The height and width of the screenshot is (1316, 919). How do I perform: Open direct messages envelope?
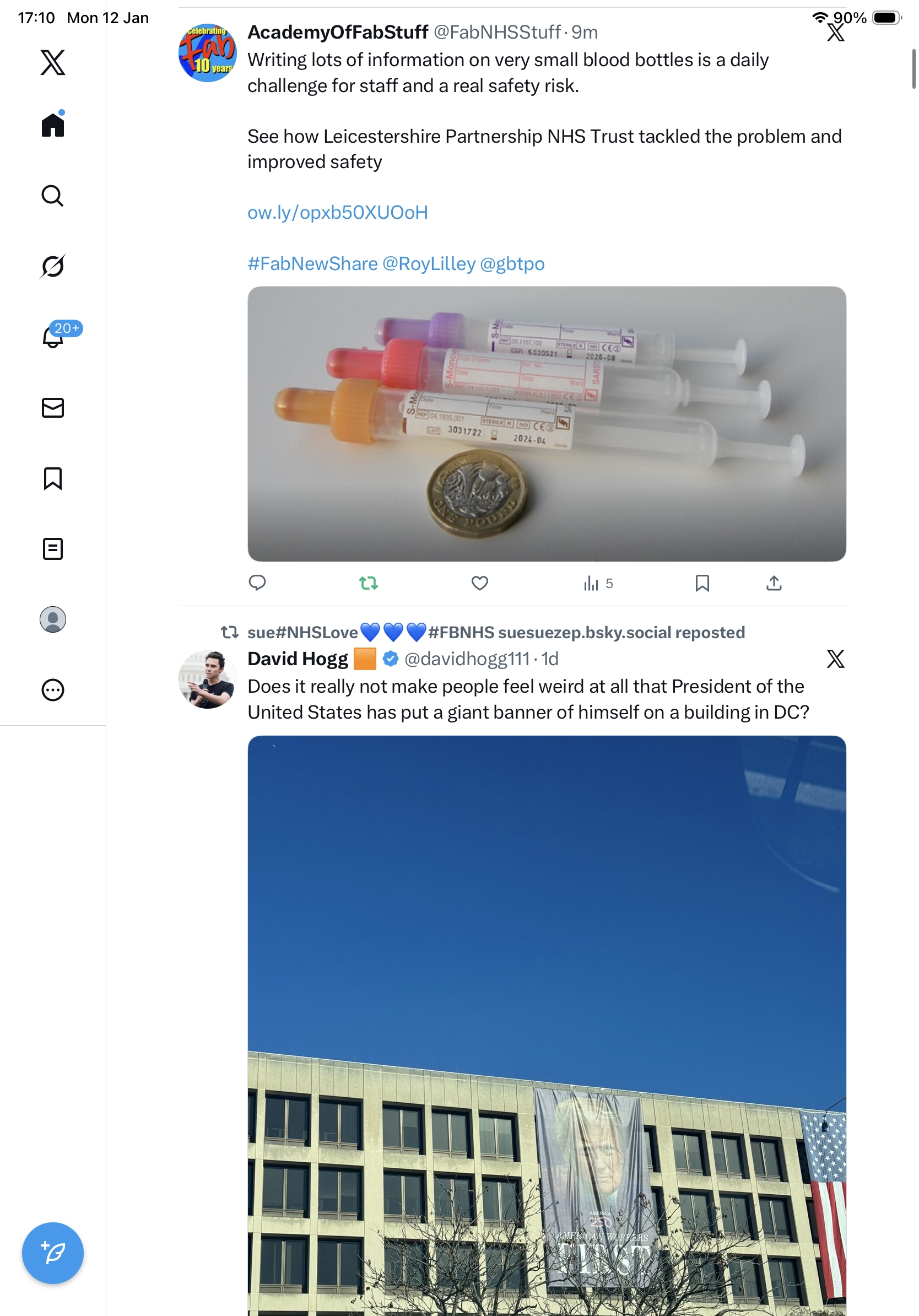[x=53, y=407]
